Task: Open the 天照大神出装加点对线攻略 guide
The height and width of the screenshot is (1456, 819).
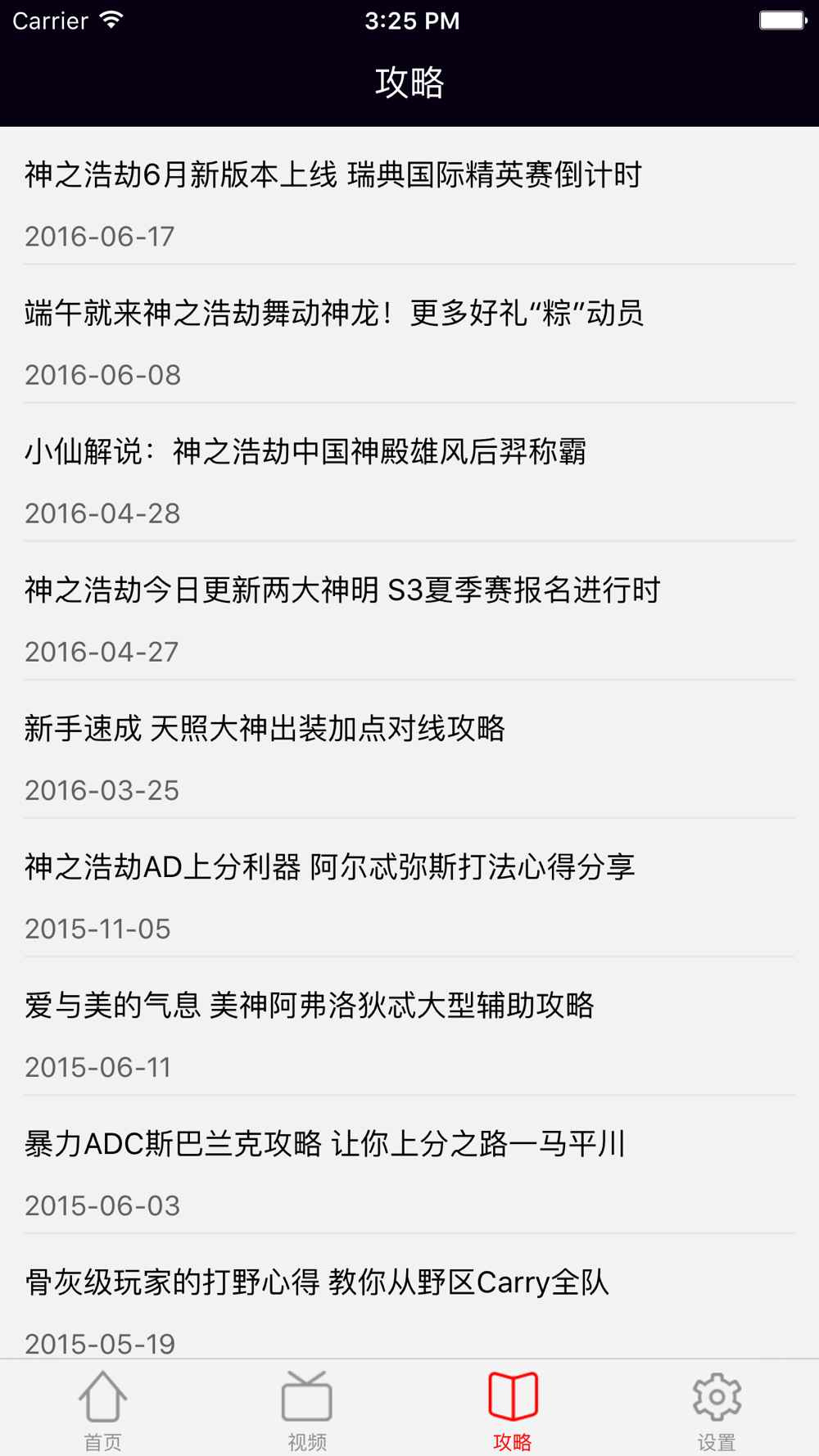Action: [x=409, y=749]
